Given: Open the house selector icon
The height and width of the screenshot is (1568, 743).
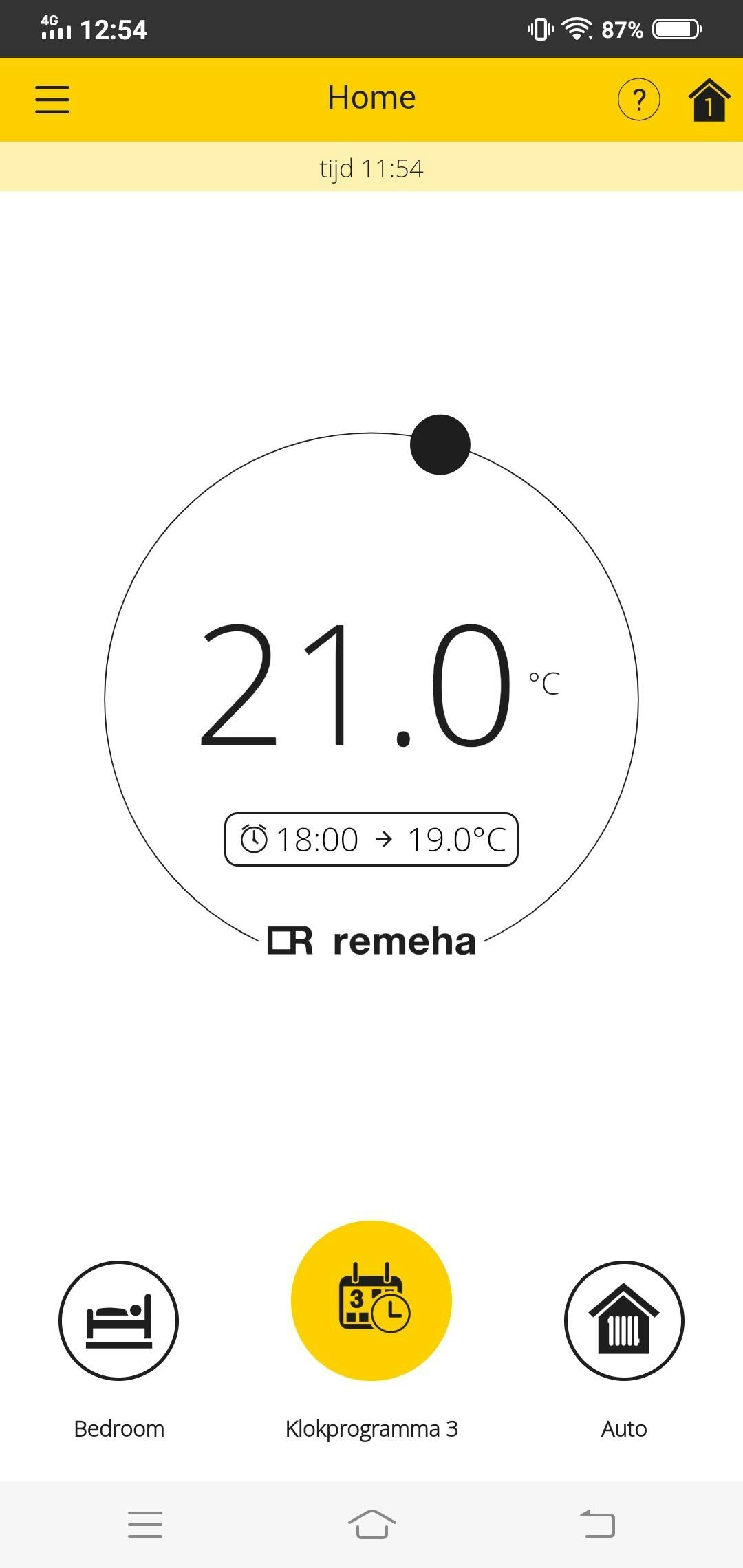Looking at the screenshot, I should (709, 100).
